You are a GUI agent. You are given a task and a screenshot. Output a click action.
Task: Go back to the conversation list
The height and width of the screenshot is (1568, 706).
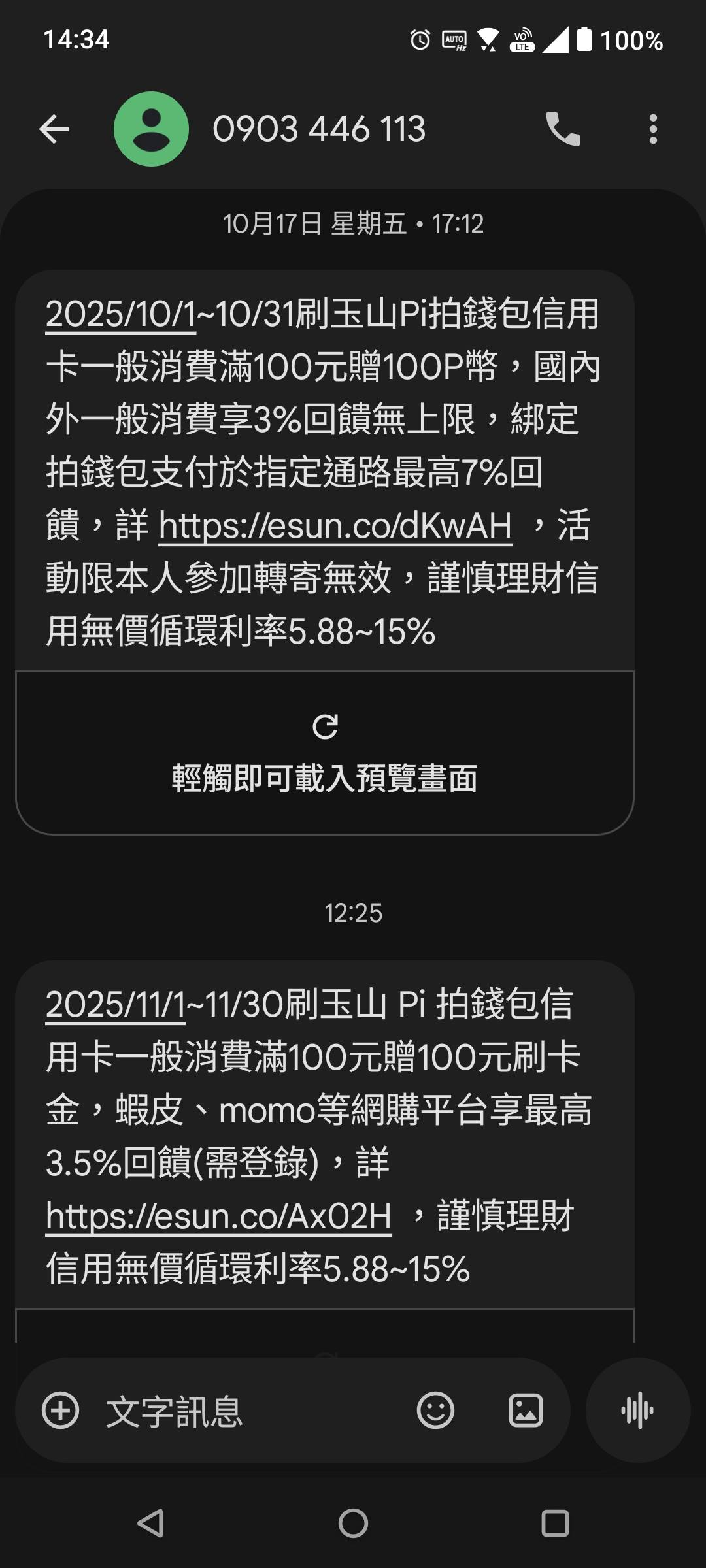click(54, 129)
